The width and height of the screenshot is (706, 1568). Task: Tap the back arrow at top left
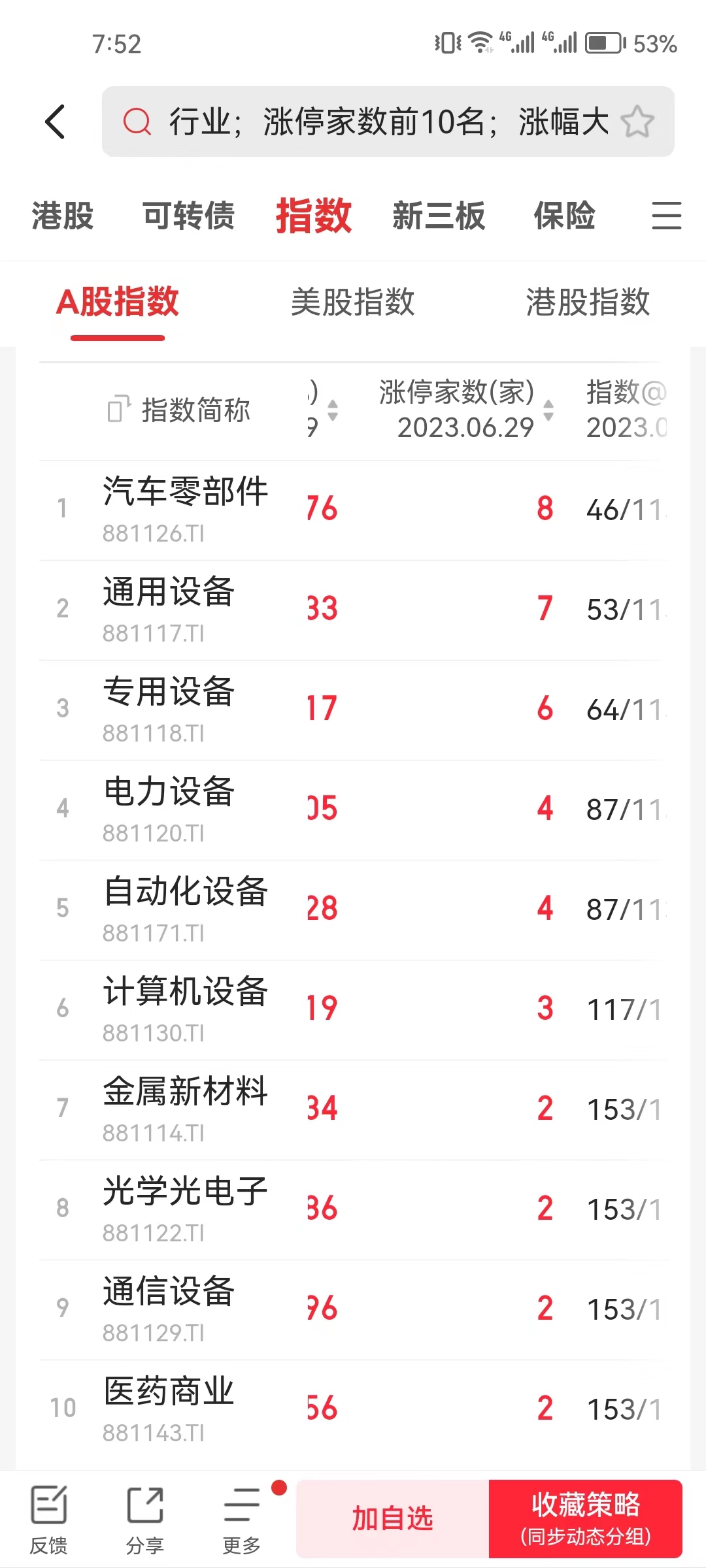coord(56,121)
